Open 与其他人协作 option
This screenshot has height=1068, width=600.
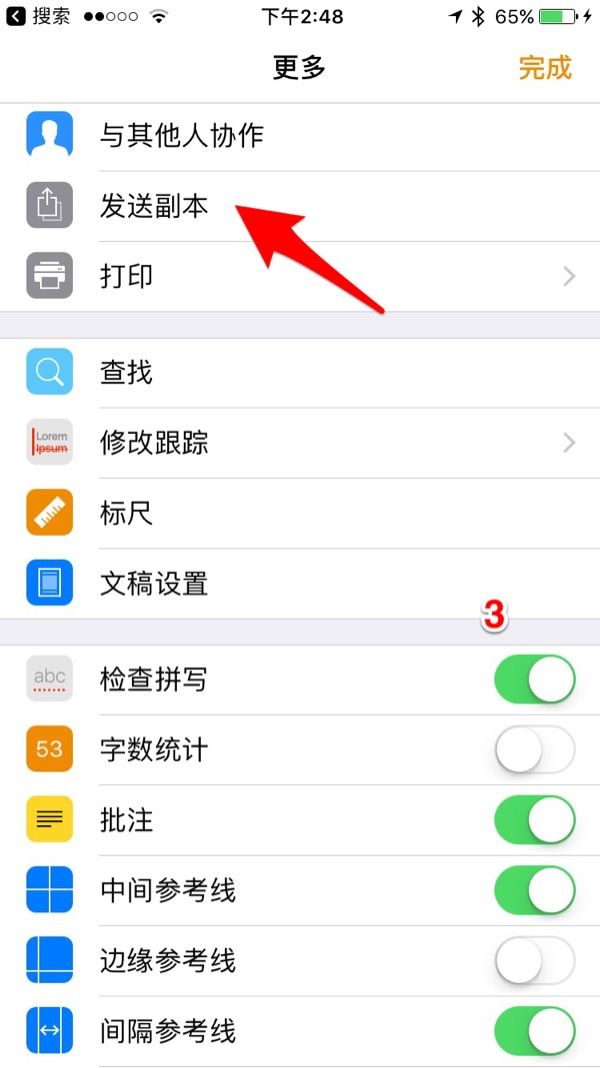300,136
